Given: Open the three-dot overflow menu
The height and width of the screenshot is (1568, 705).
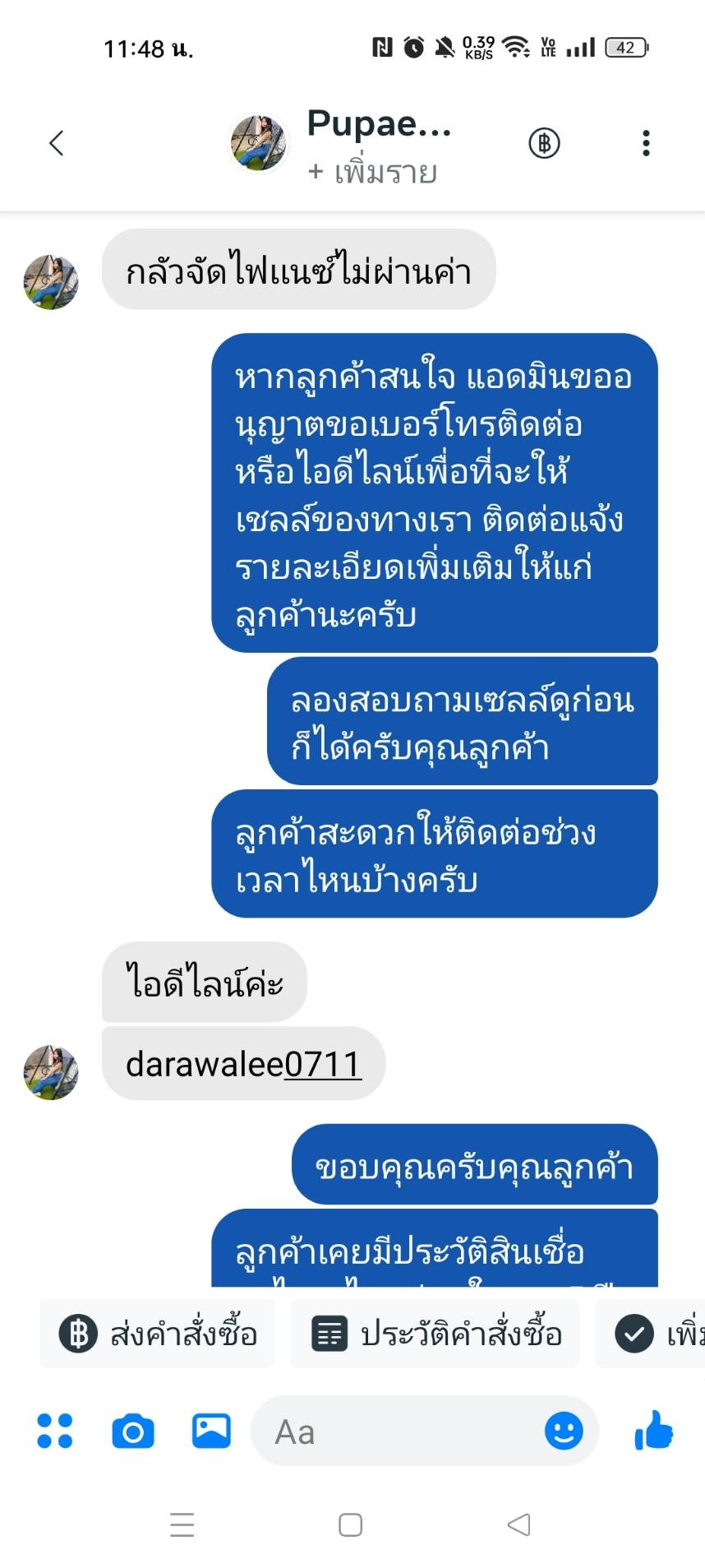Looking at the screenshot, I should 646,143.
